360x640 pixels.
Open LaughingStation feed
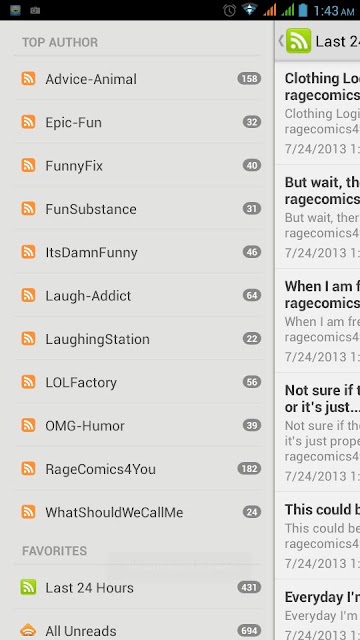click(137, 339)
